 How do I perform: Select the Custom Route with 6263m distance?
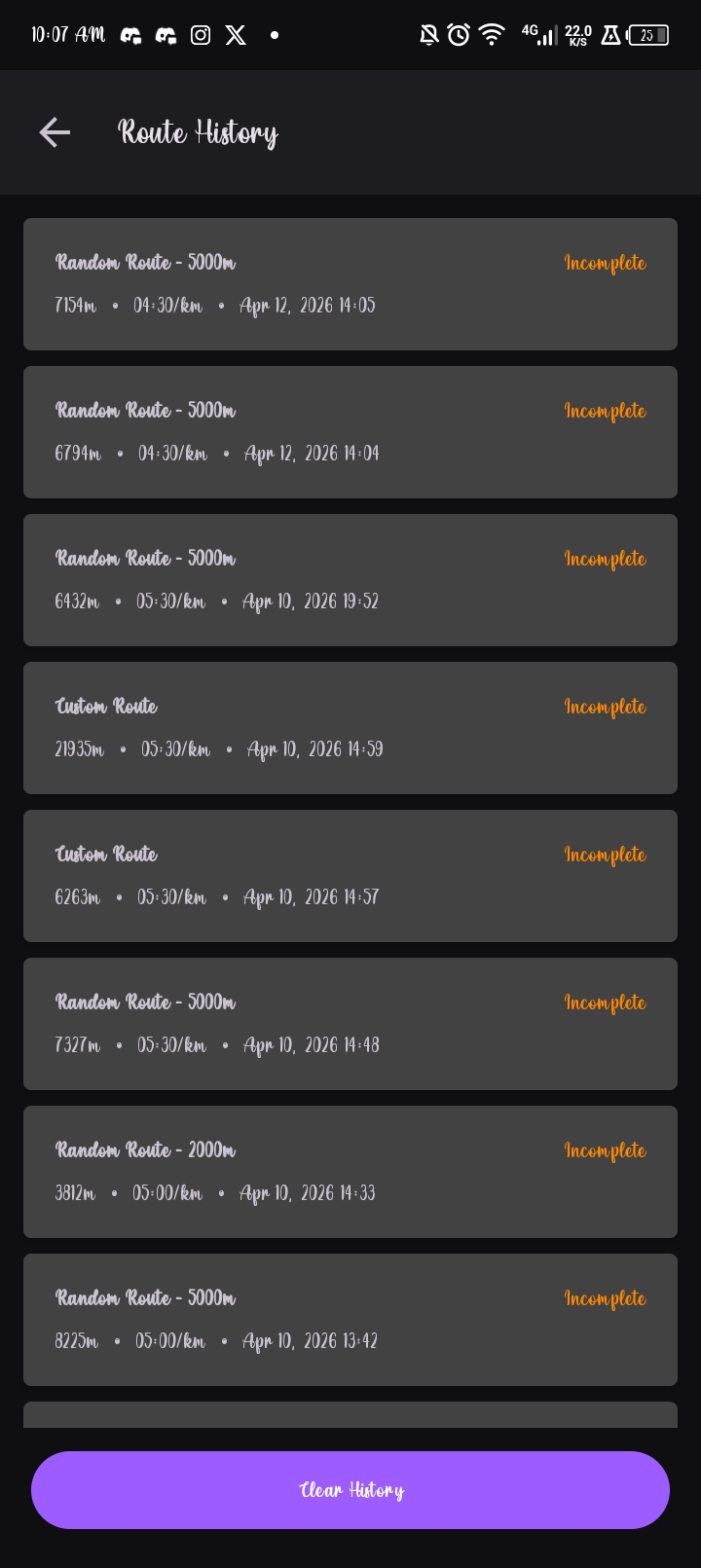[x=350, y=875]
